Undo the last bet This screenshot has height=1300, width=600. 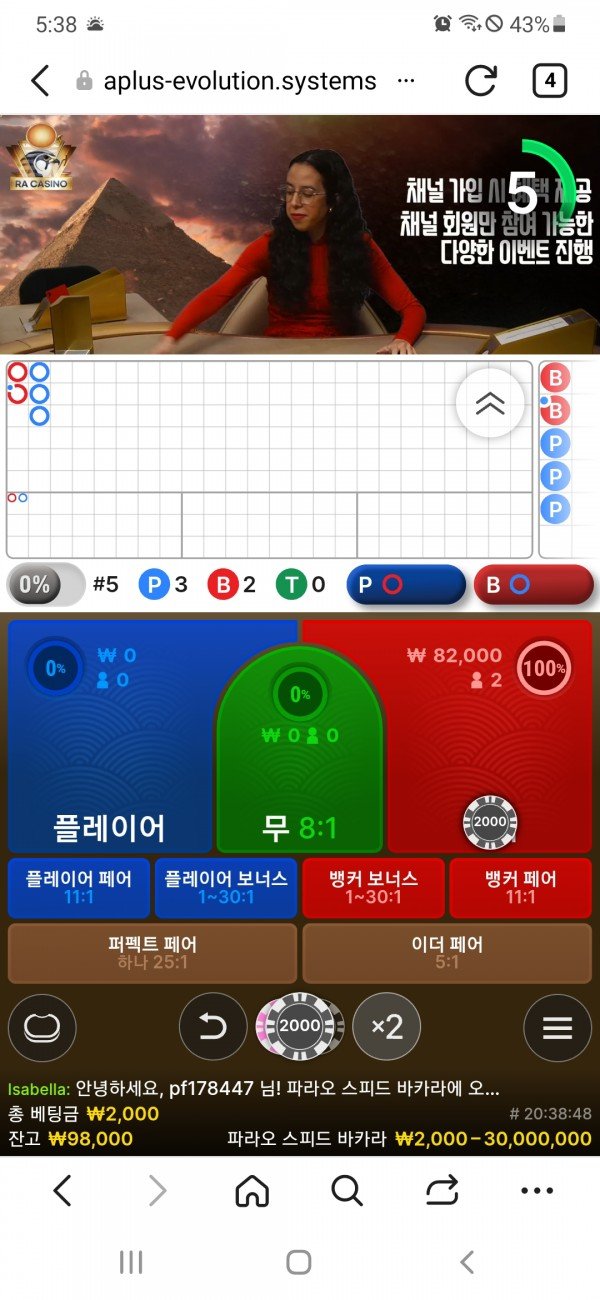pyautogui.click(x=213, y=1027)
